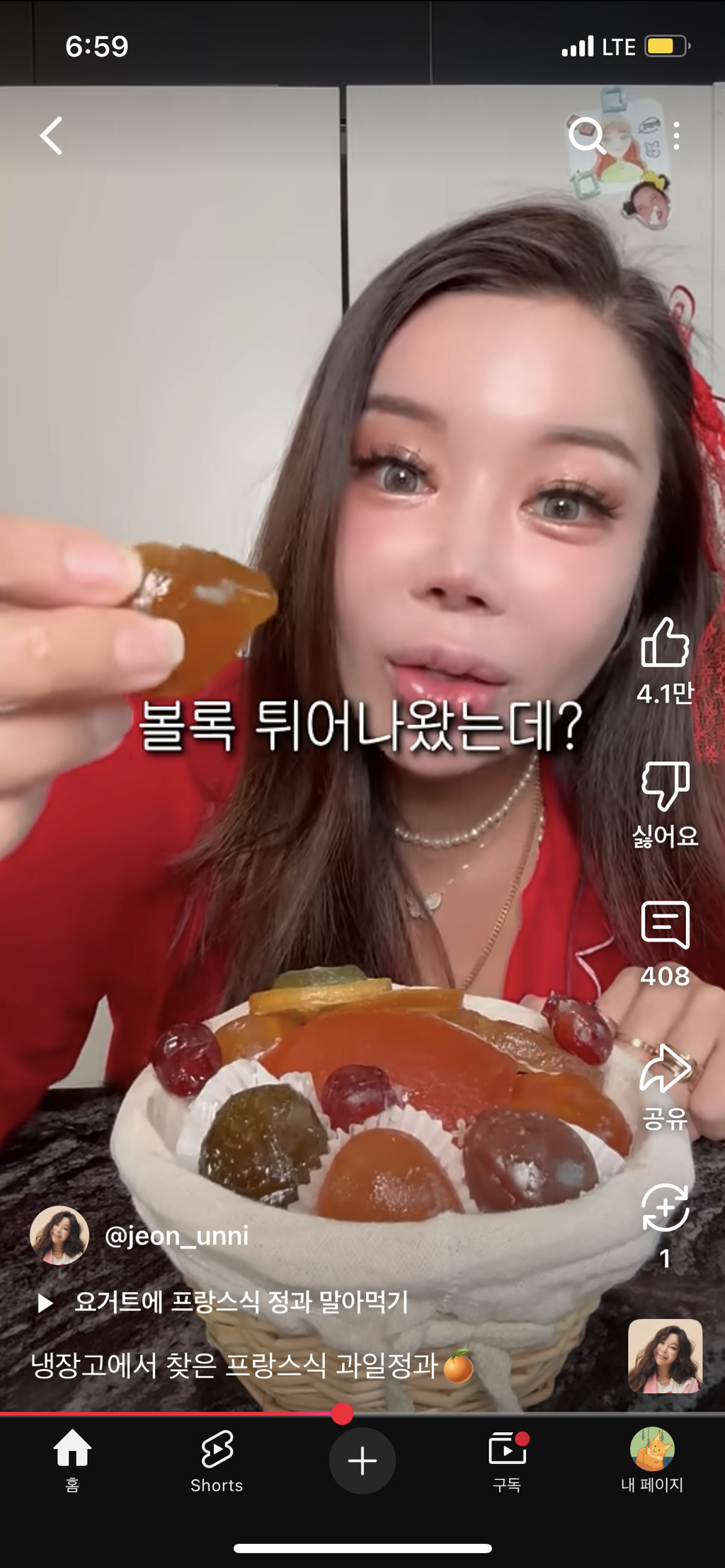Open the 408 comments

(665, 926)
